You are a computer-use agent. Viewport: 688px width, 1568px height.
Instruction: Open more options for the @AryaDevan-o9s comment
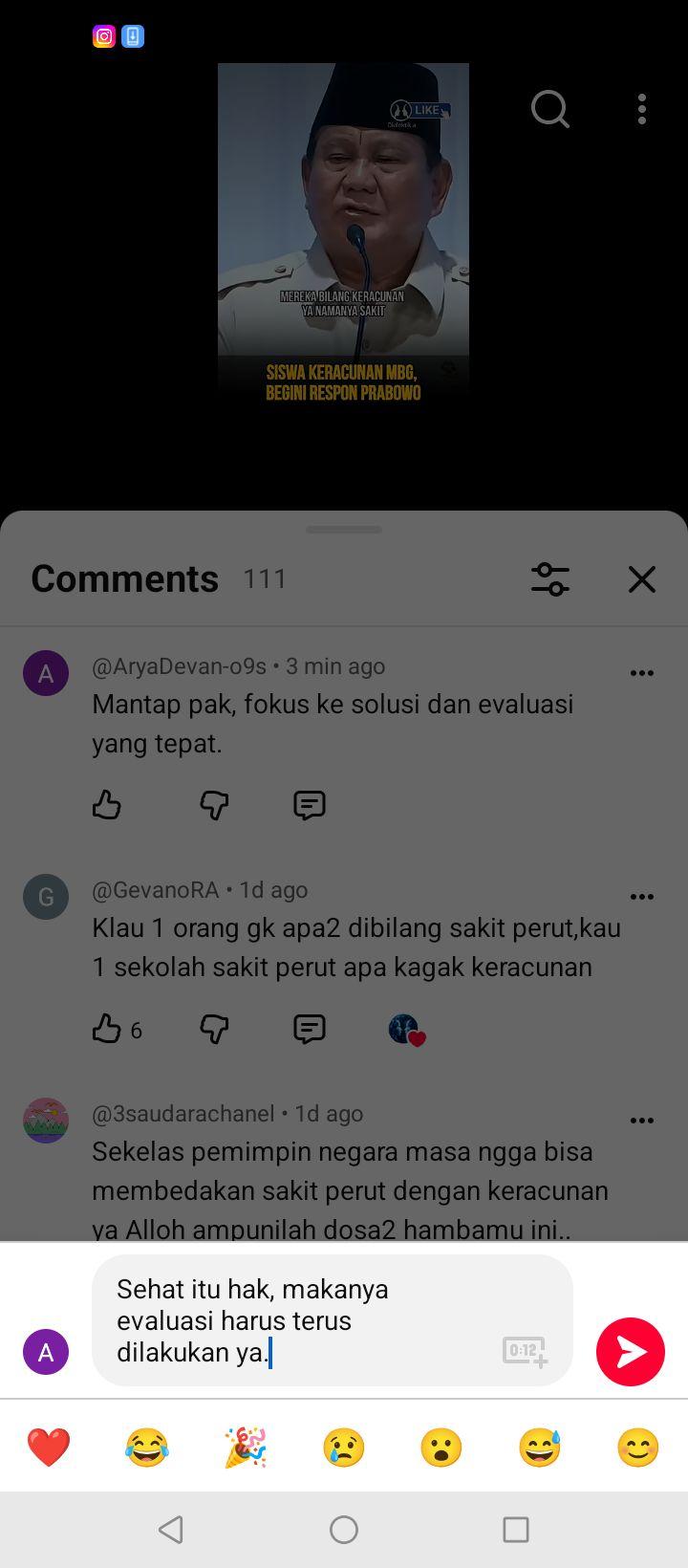pos(642,673)
